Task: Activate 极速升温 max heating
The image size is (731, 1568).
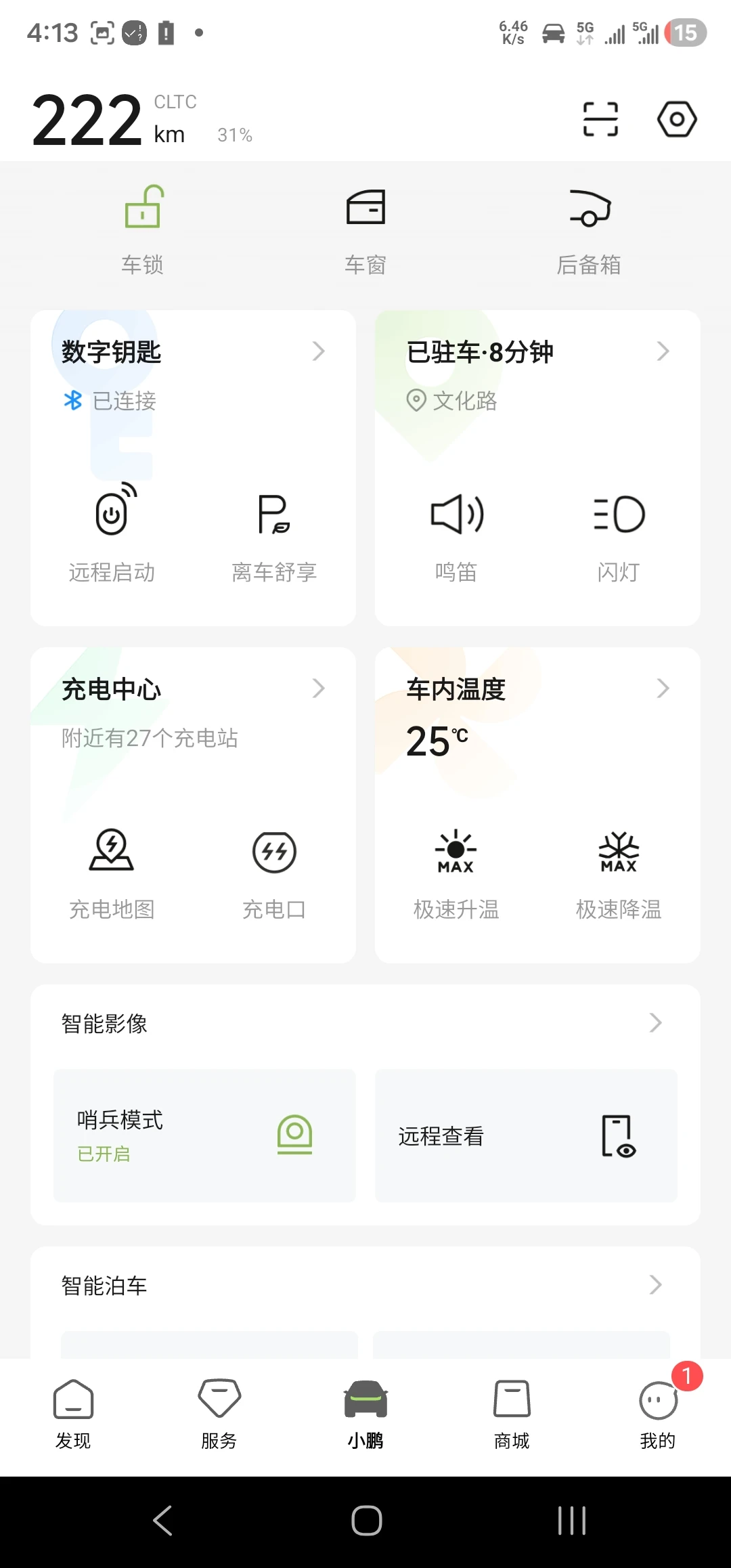Action: click(456, 870)
